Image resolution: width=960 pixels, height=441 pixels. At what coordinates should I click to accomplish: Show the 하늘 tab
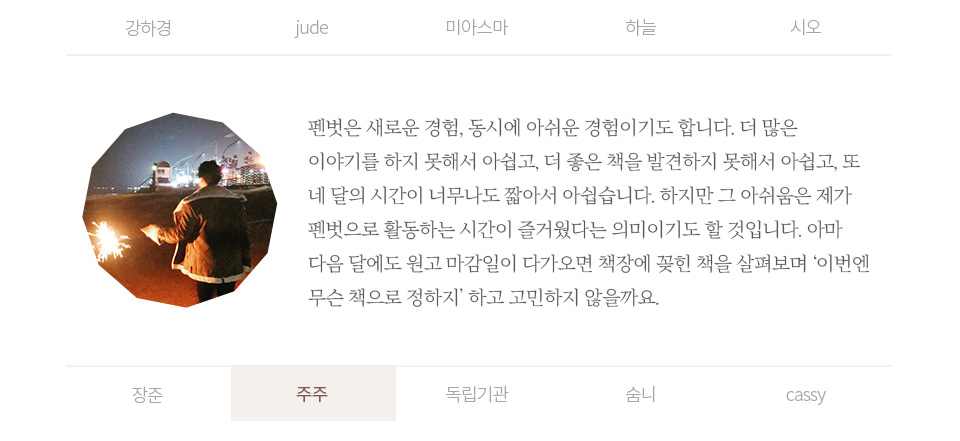(641, 28)
